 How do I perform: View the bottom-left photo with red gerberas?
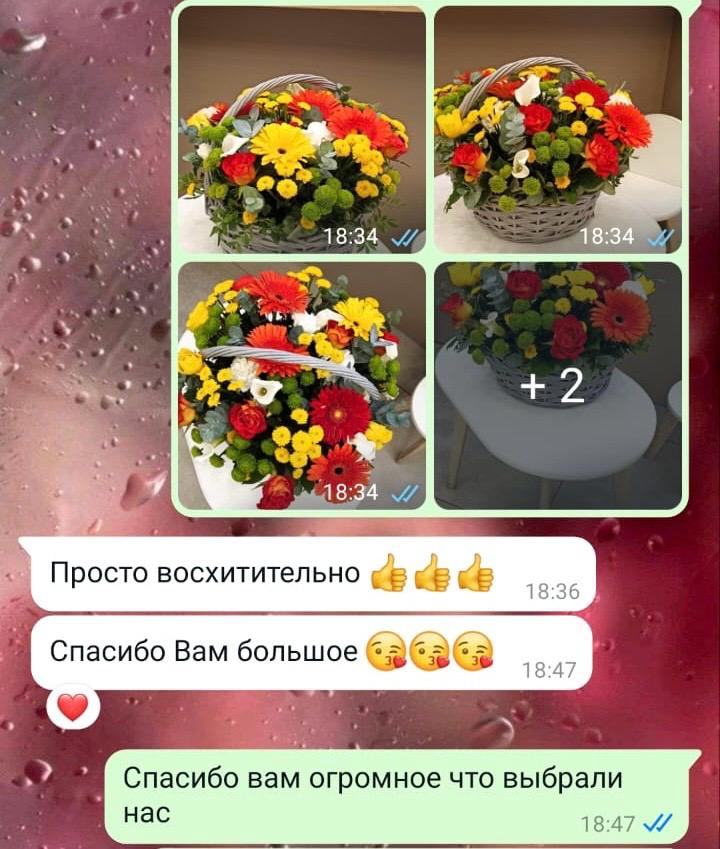[300, 385]
